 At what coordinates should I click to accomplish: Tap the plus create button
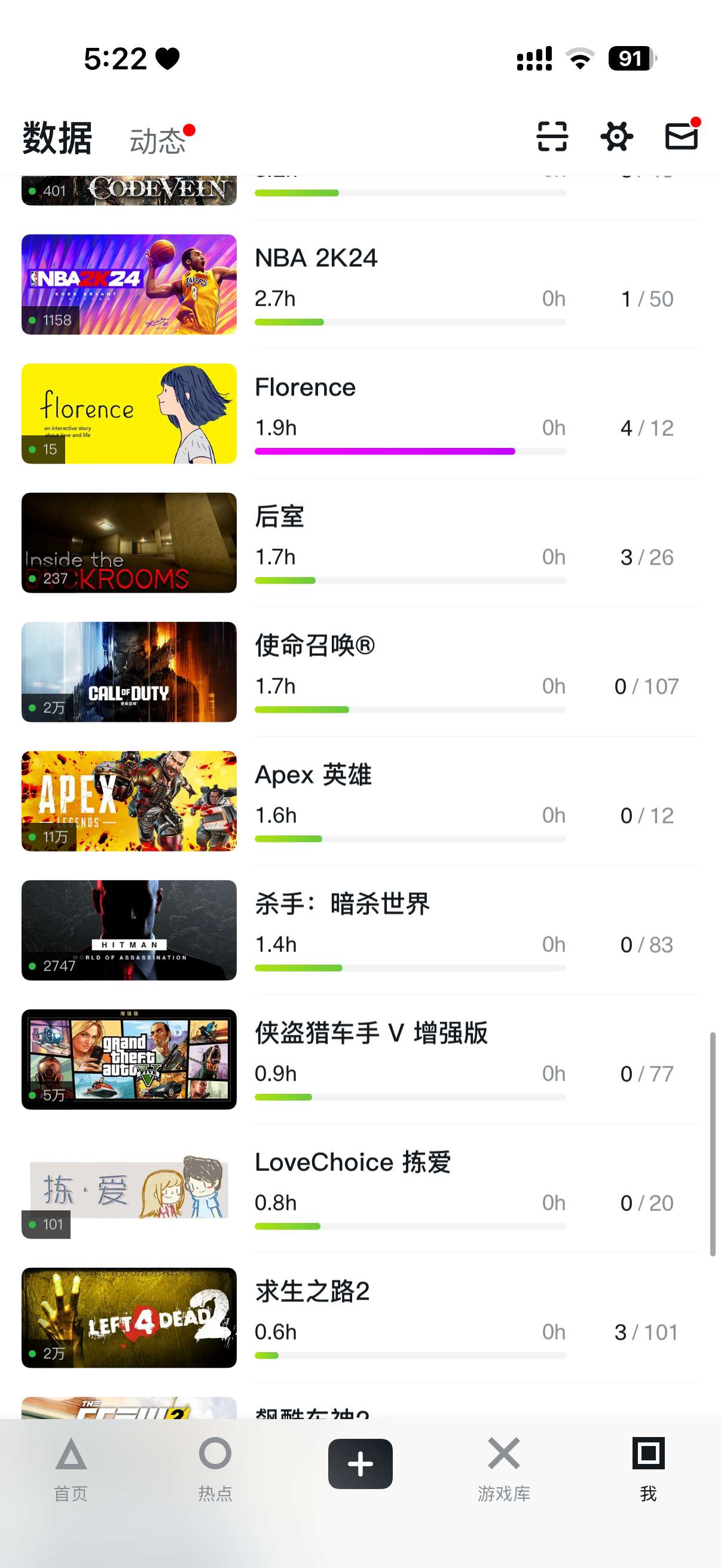360,1463
